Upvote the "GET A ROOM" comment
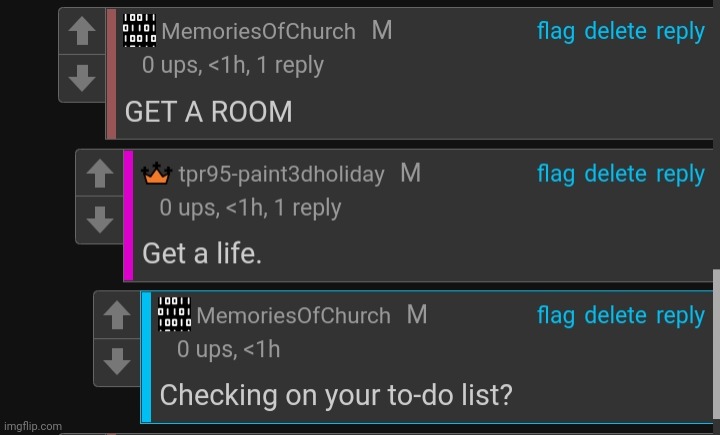 [x=83, y=33]
